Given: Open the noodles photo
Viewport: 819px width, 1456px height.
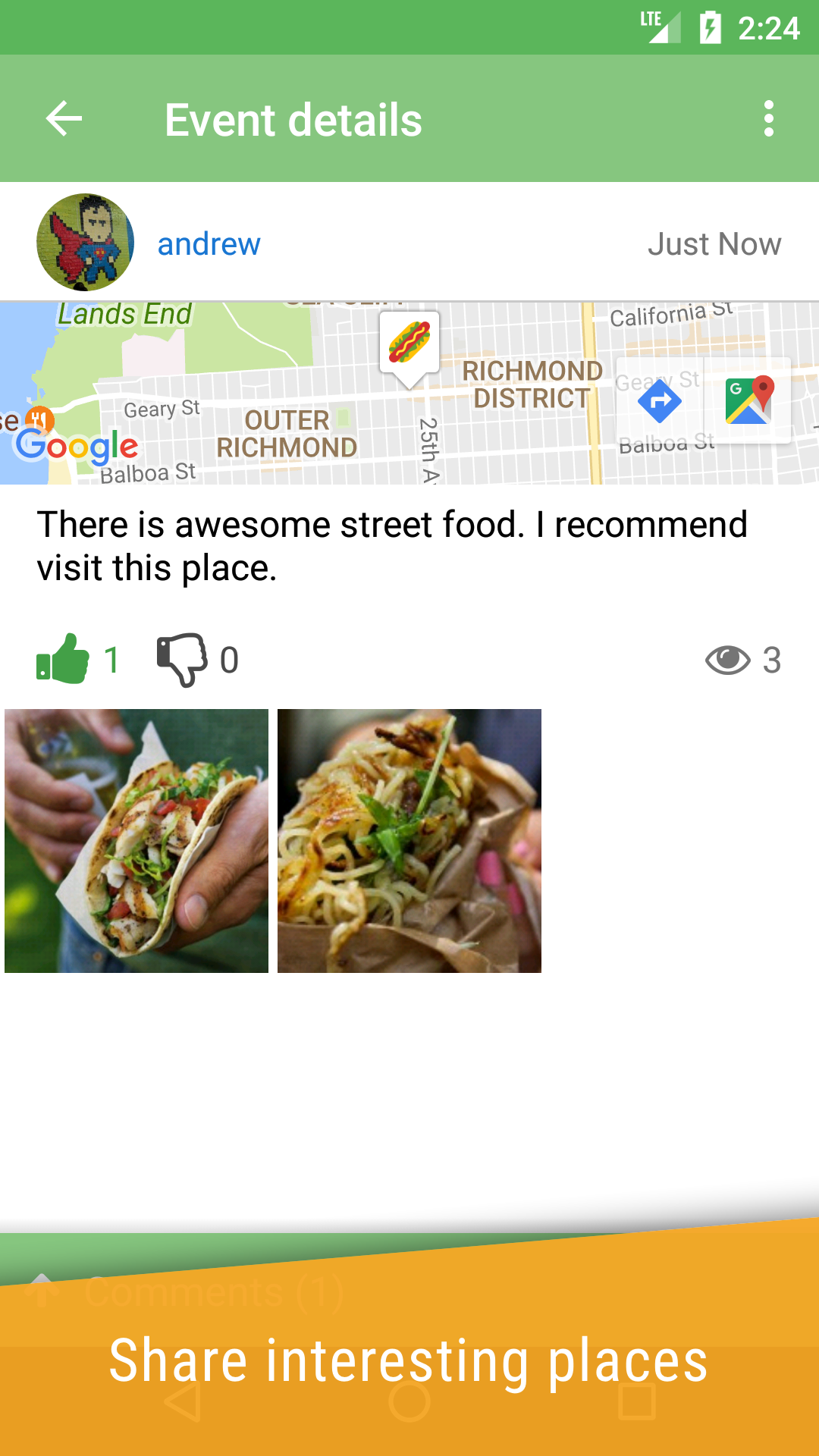Looking at the screenshot, I should [x=409, y=840].
